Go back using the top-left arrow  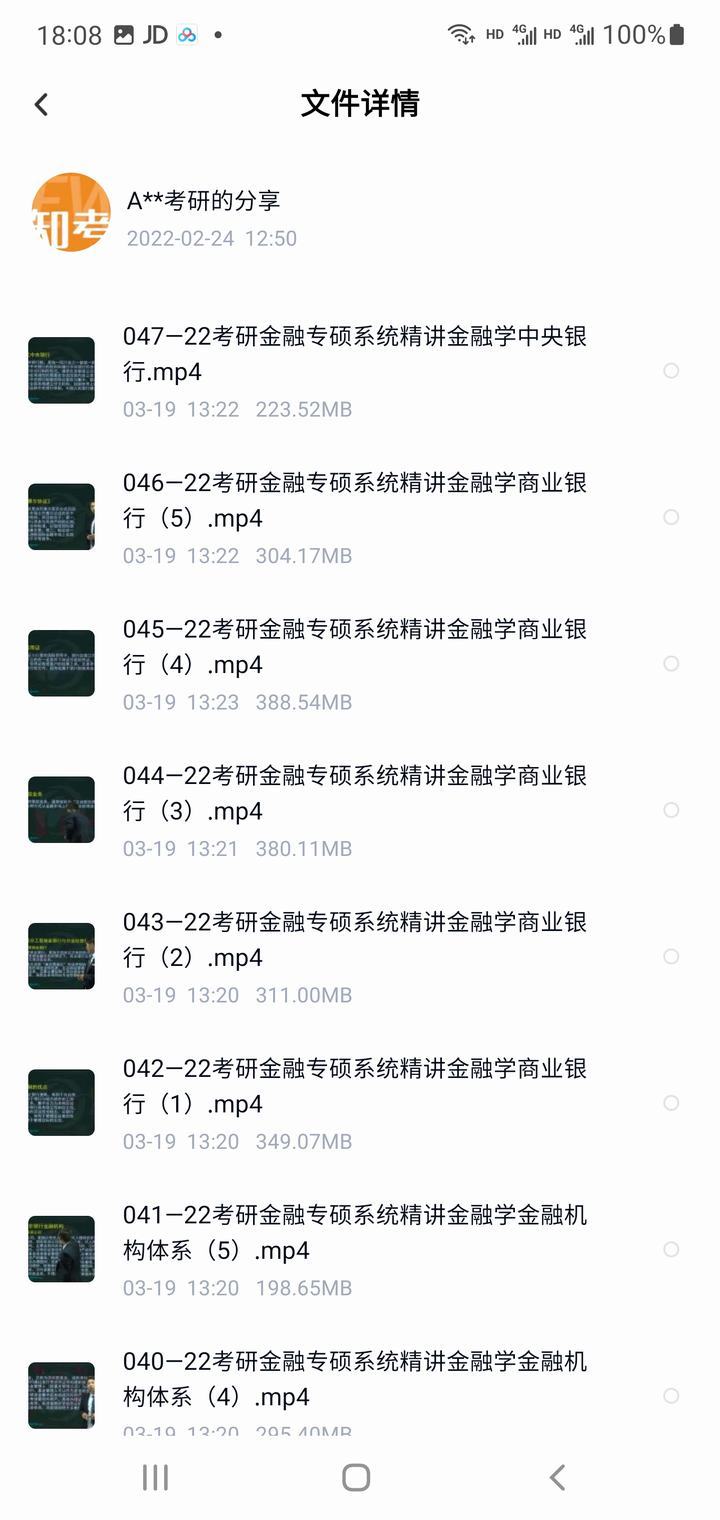(x=41, y=104)
